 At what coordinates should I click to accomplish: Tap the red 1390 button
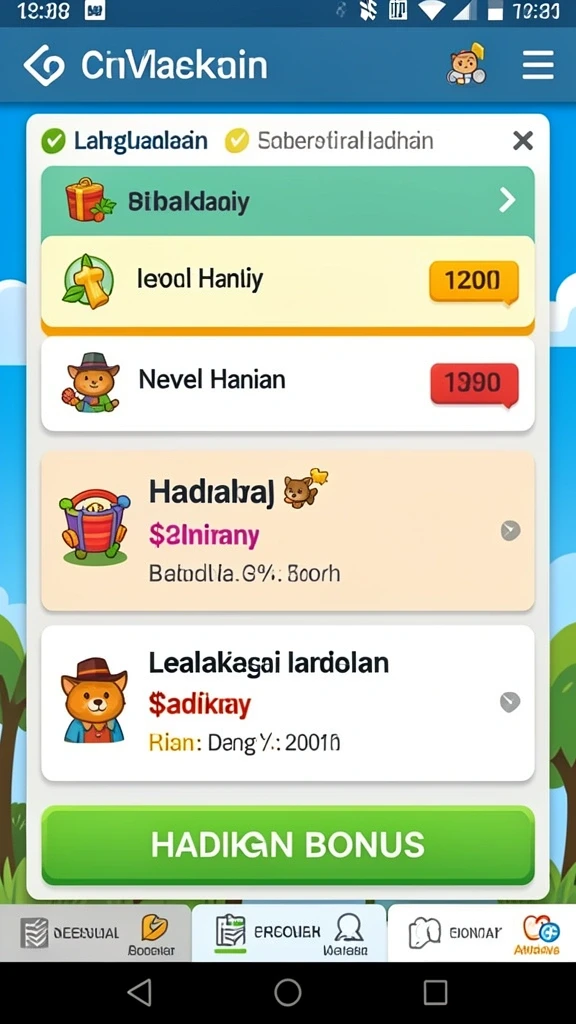click(x=474, y=383)
